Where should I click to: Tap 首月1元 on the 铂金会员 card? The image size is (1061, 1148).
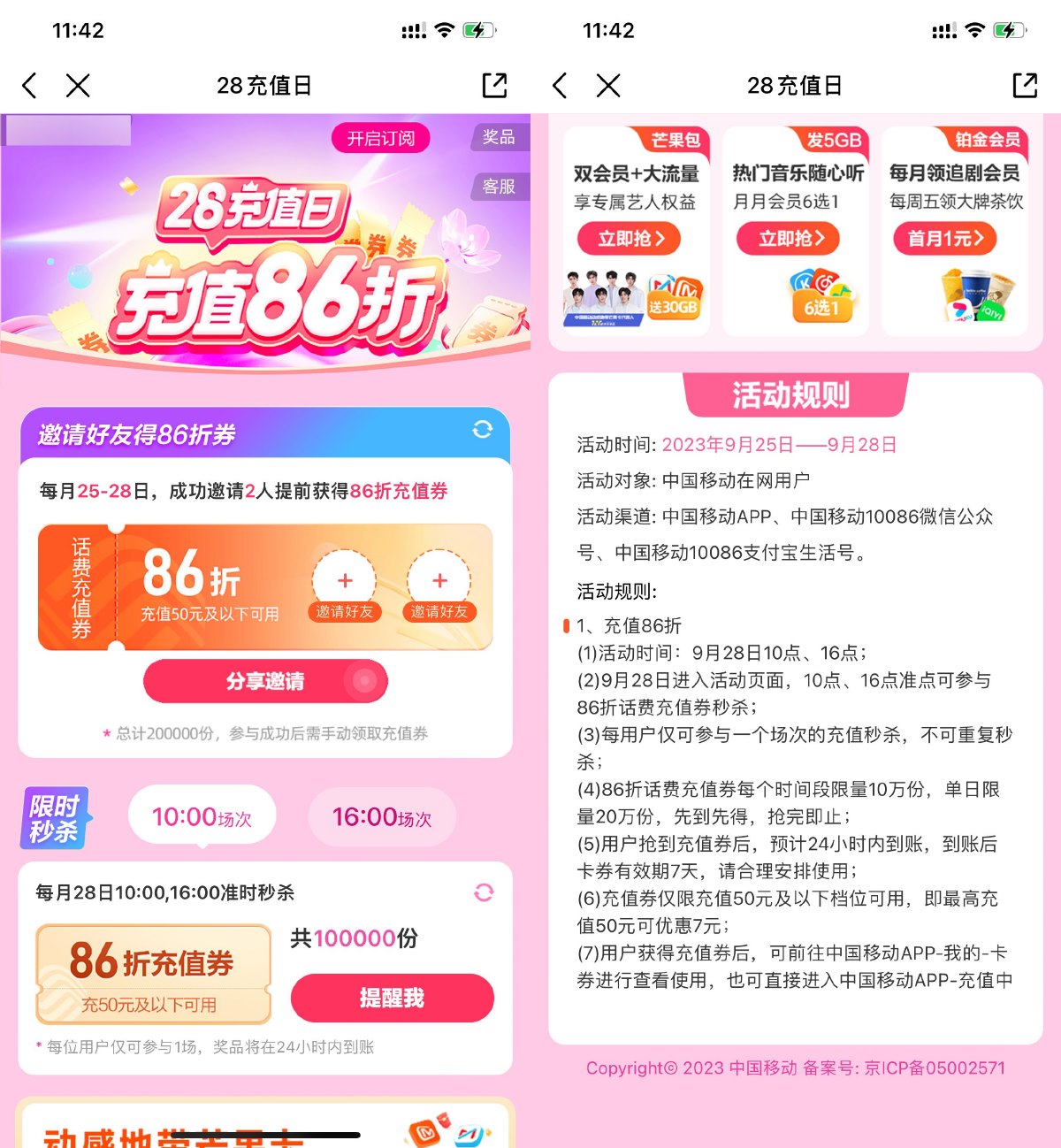(945, 239)
